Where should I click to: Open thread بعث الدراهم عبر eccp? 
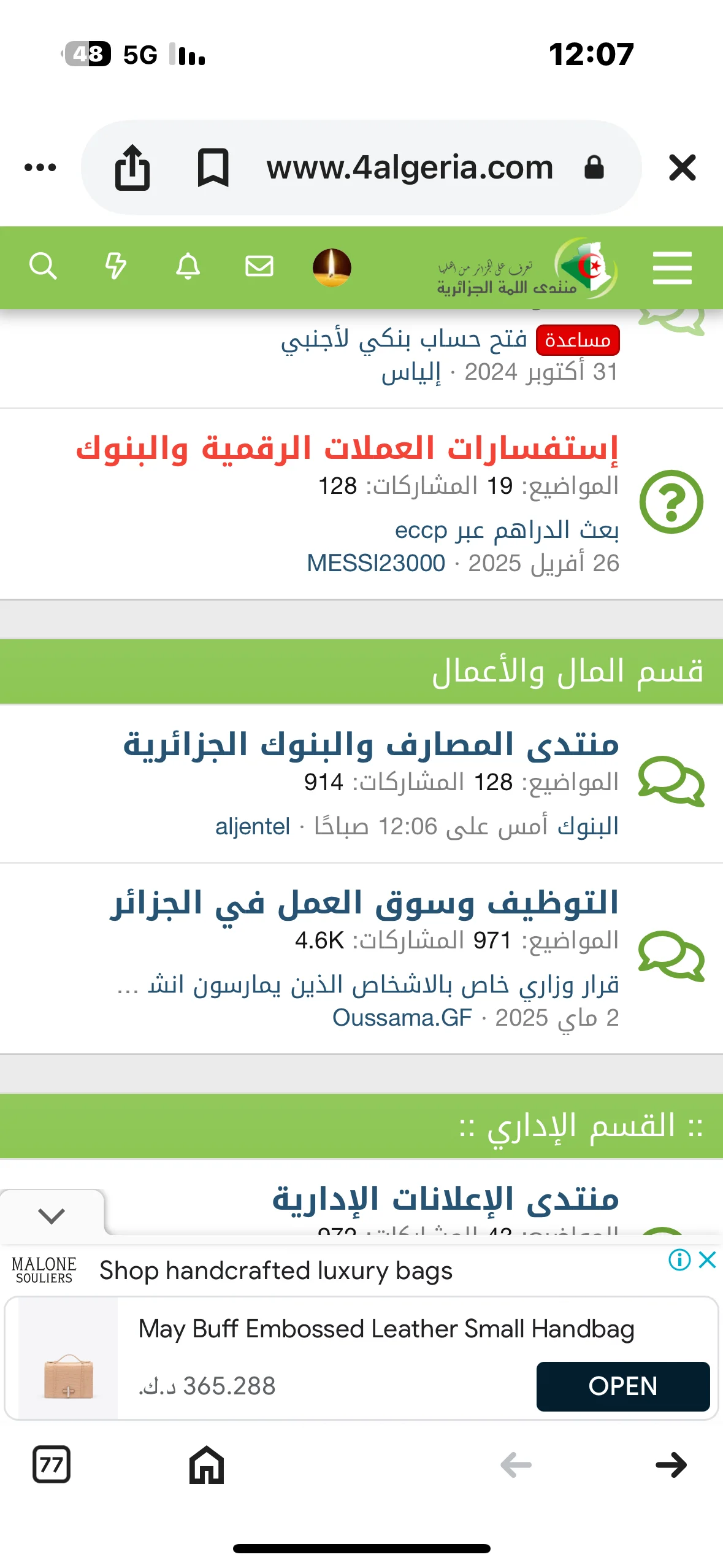[x=507, y=530]
